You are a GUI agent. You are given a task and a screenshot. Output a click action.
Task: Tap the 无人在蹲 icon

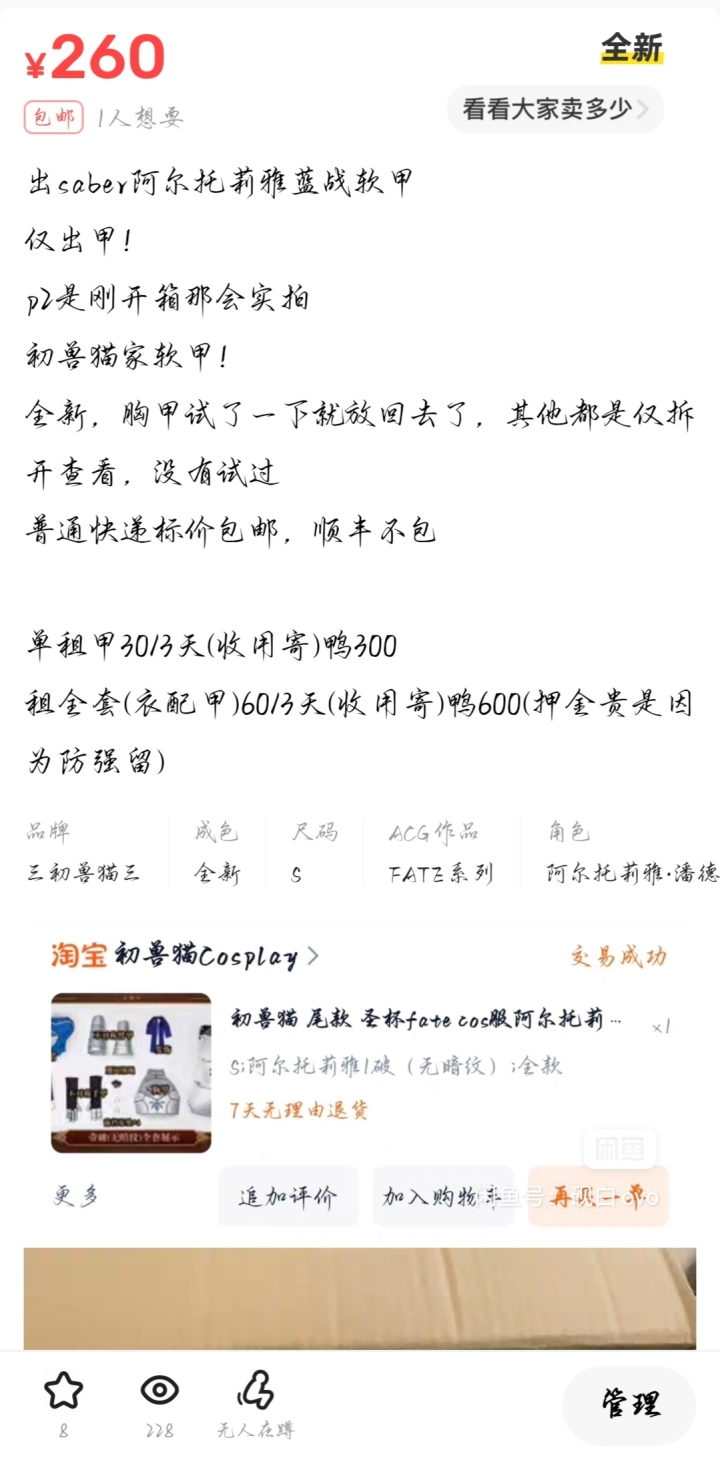click(255, 1391)
